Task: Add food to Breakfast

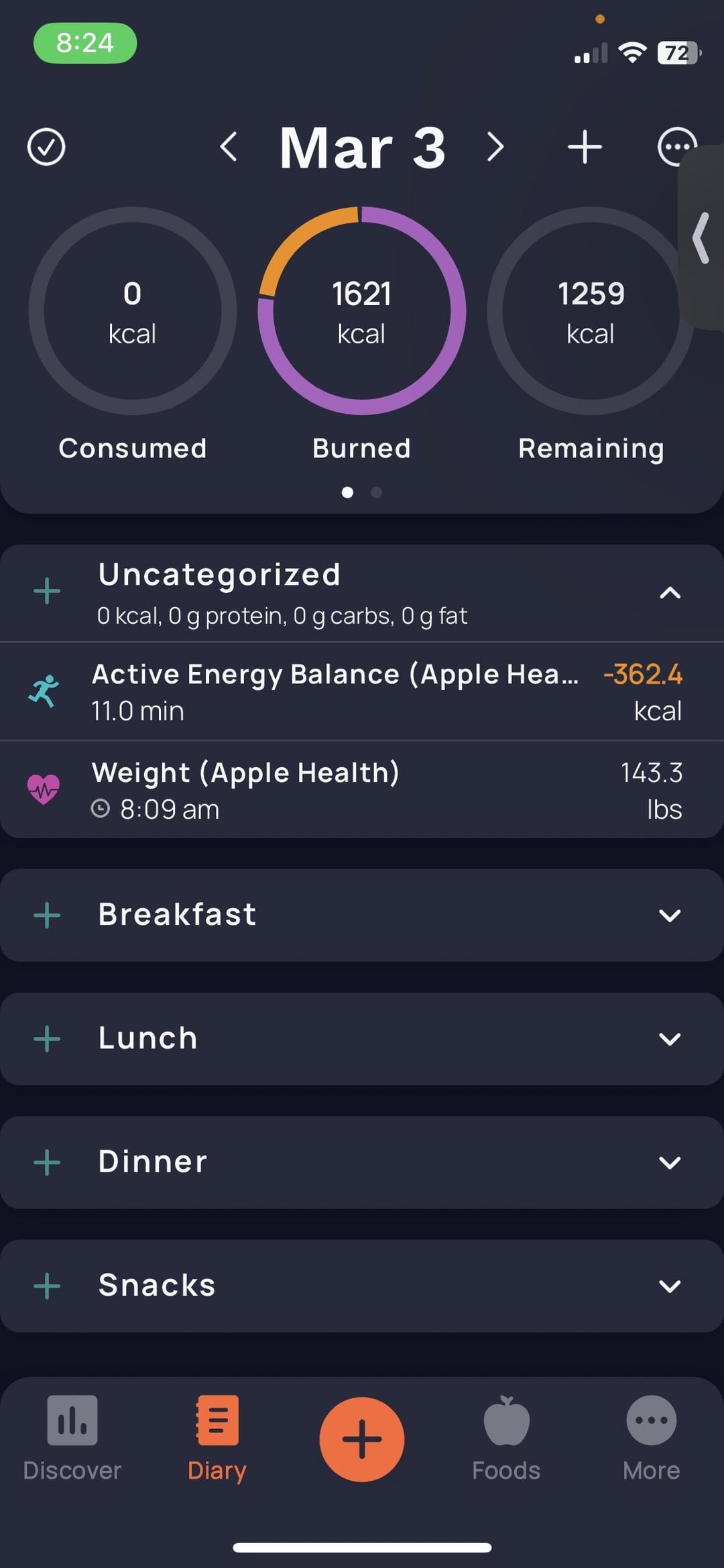Action: [x=47, y=915]
